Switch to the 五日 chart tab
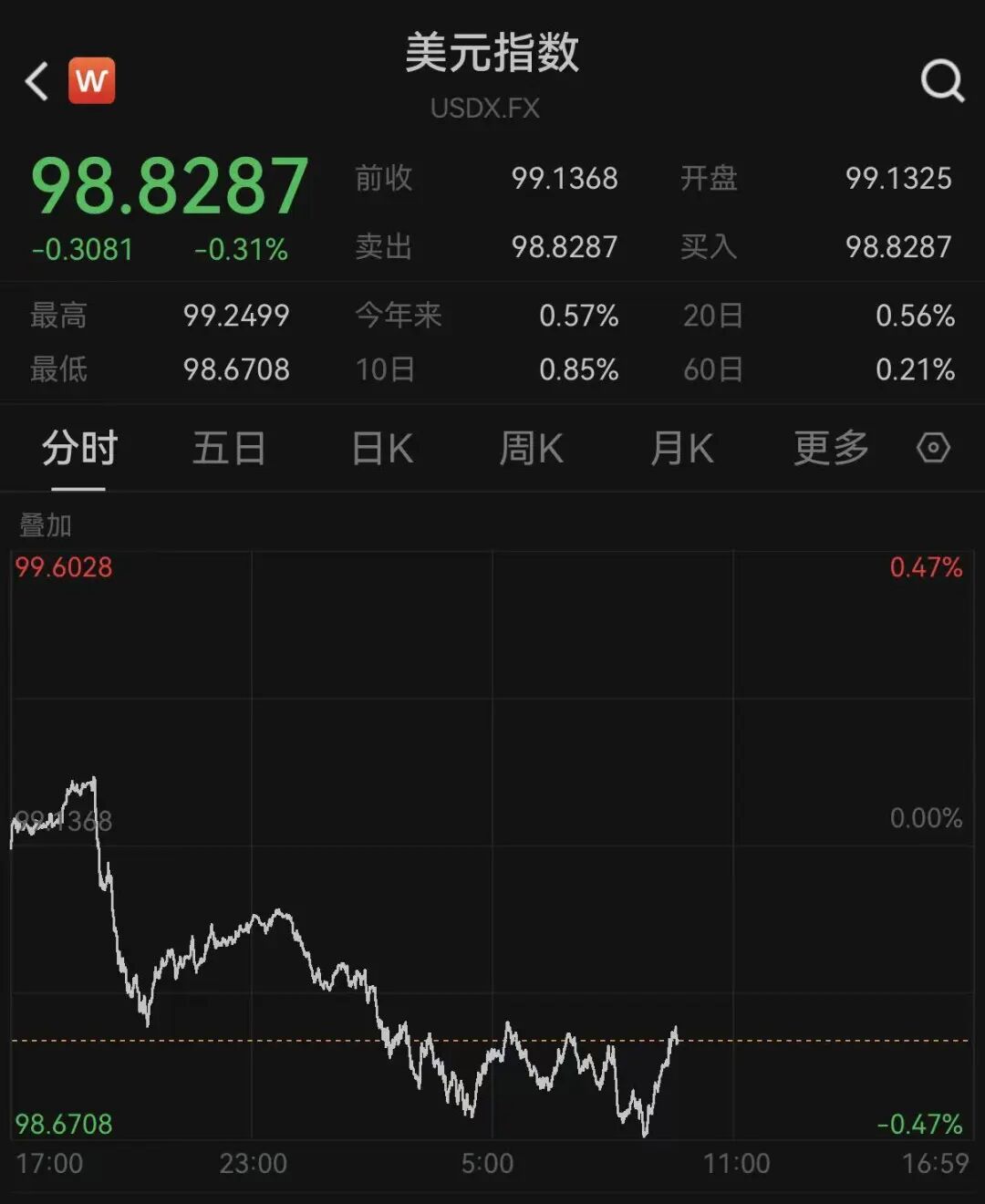This screenshot has width=985, height=1204. click(x=229, y=449)
